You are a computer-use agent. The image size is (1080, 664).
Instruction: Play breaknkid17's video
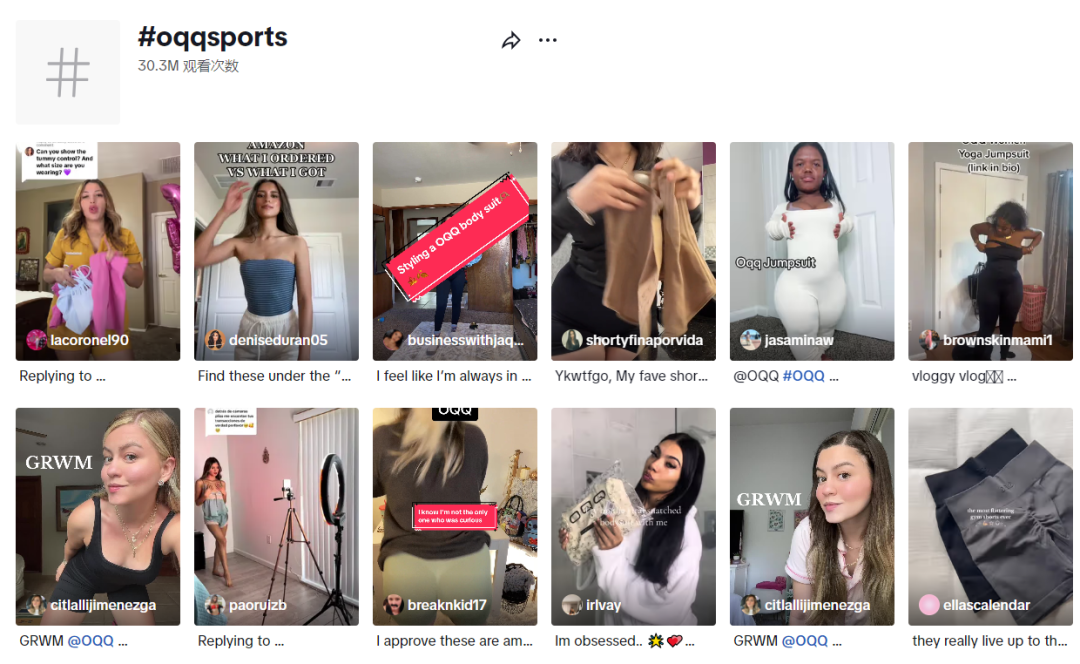pyautogui.click(x=455, y=516)
